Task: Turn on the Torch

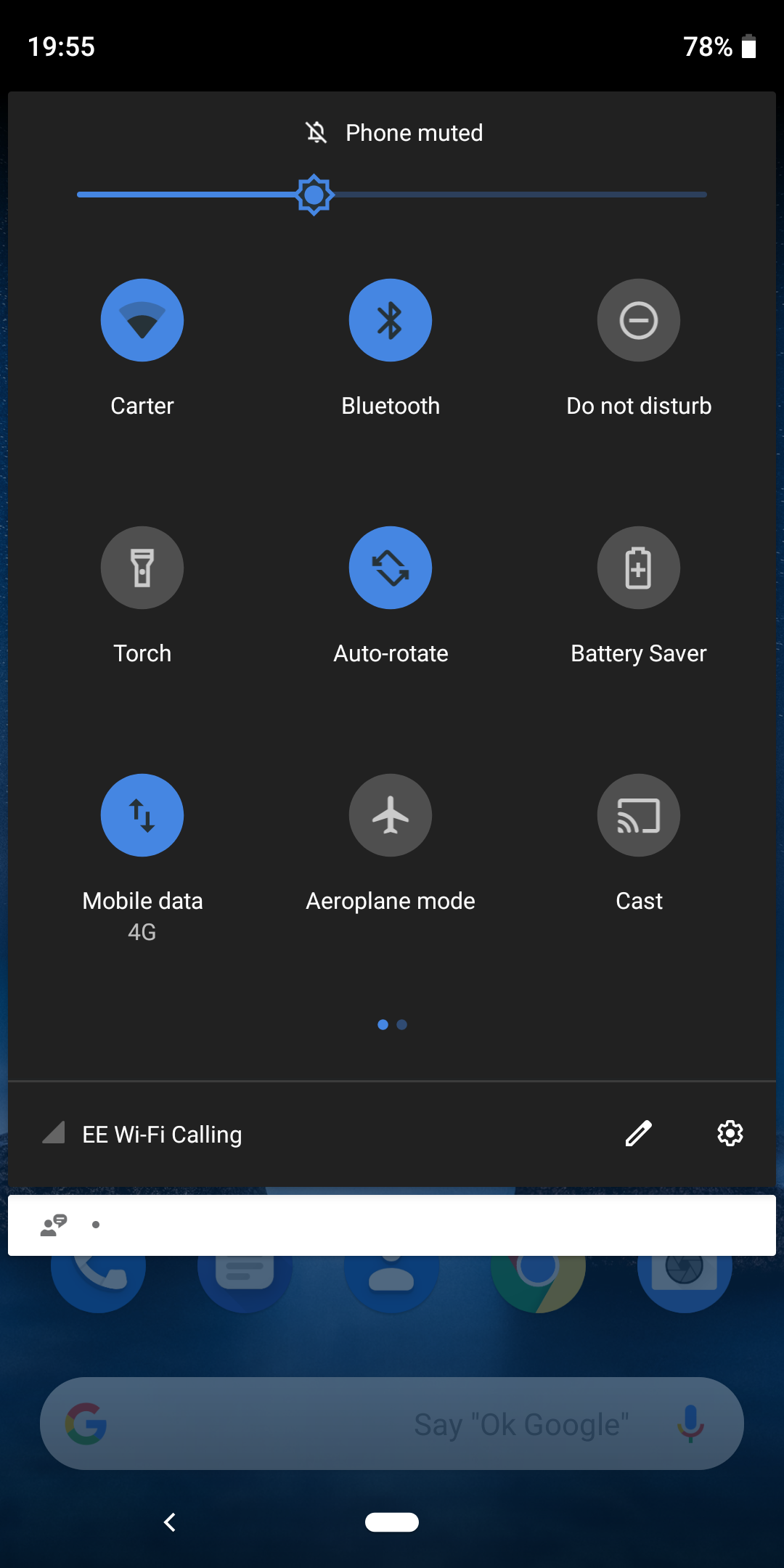Action: tap(142, 568)
